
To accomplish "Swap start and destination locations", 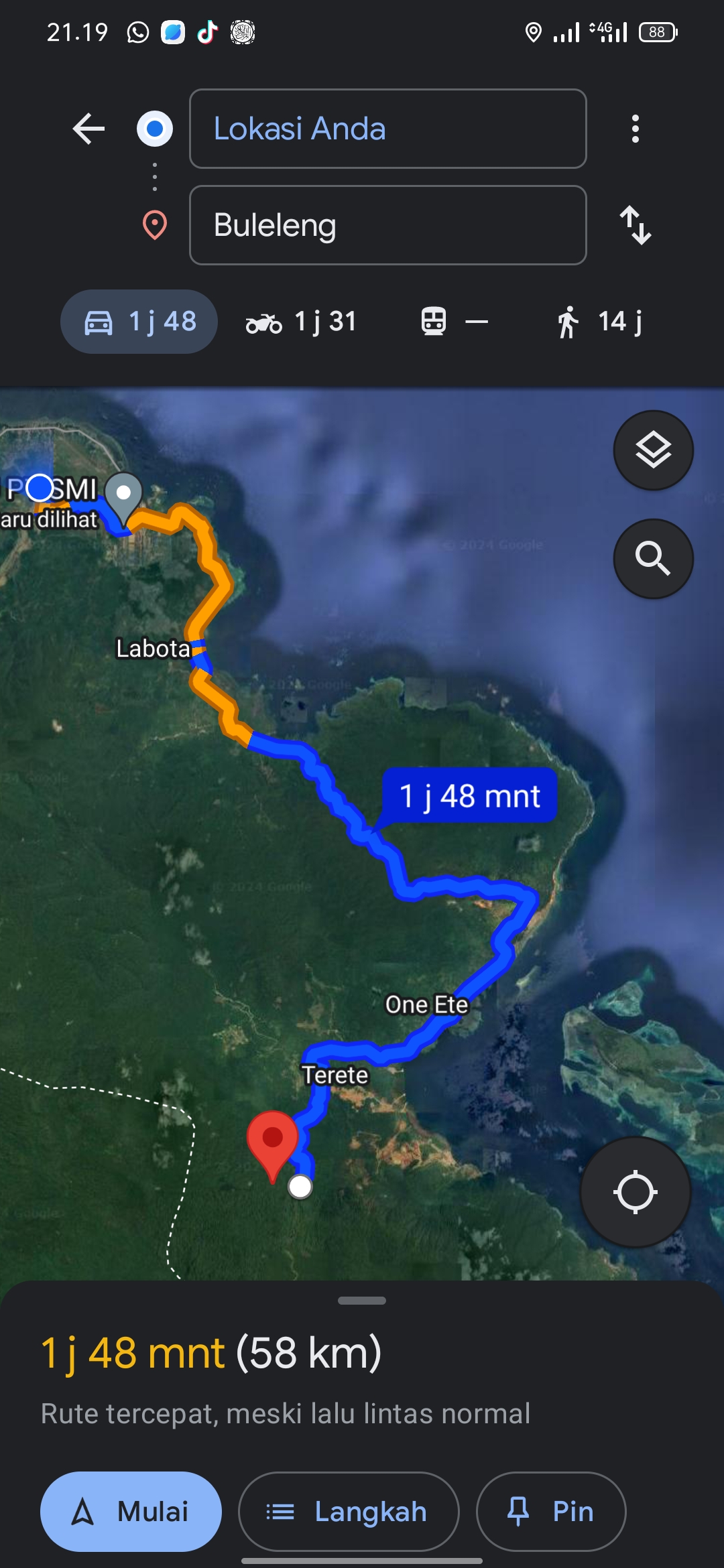I will point(635,225).
